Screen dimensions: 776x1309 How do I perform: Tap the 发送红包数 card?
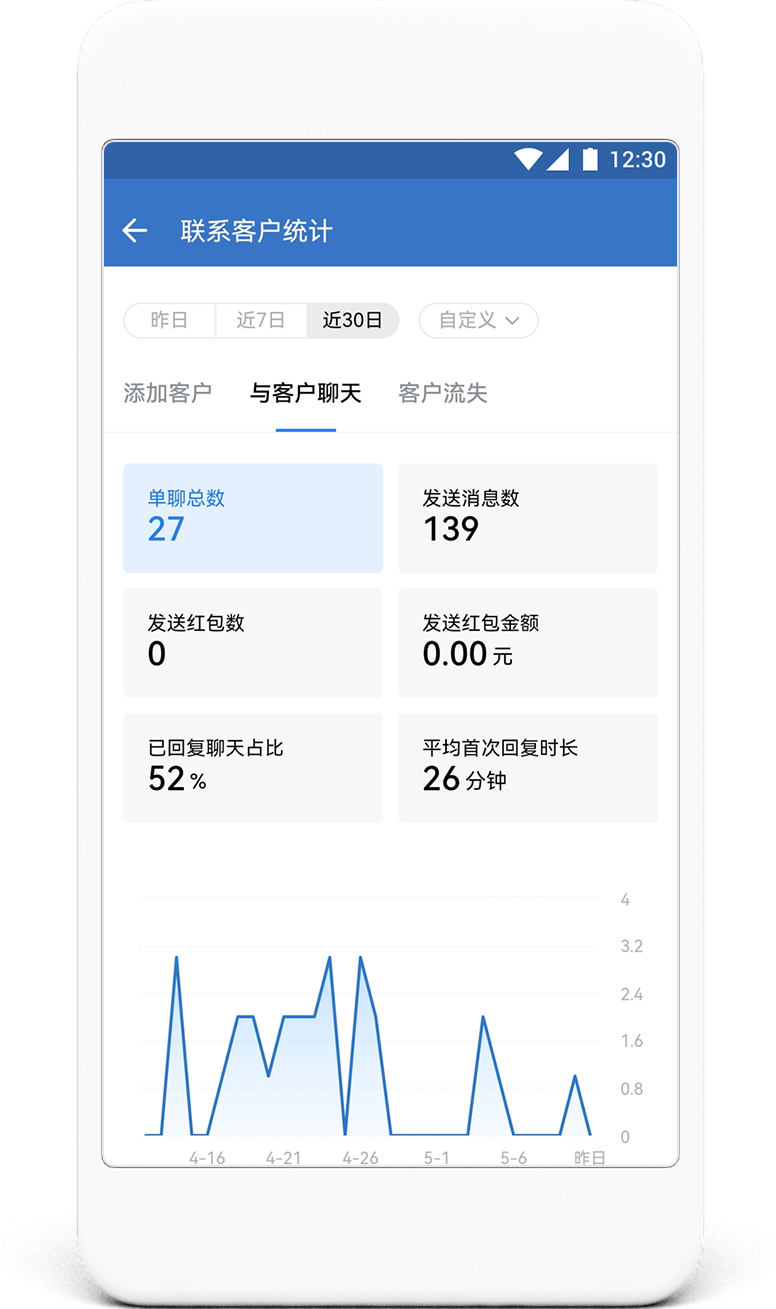[x=253, y=643]
